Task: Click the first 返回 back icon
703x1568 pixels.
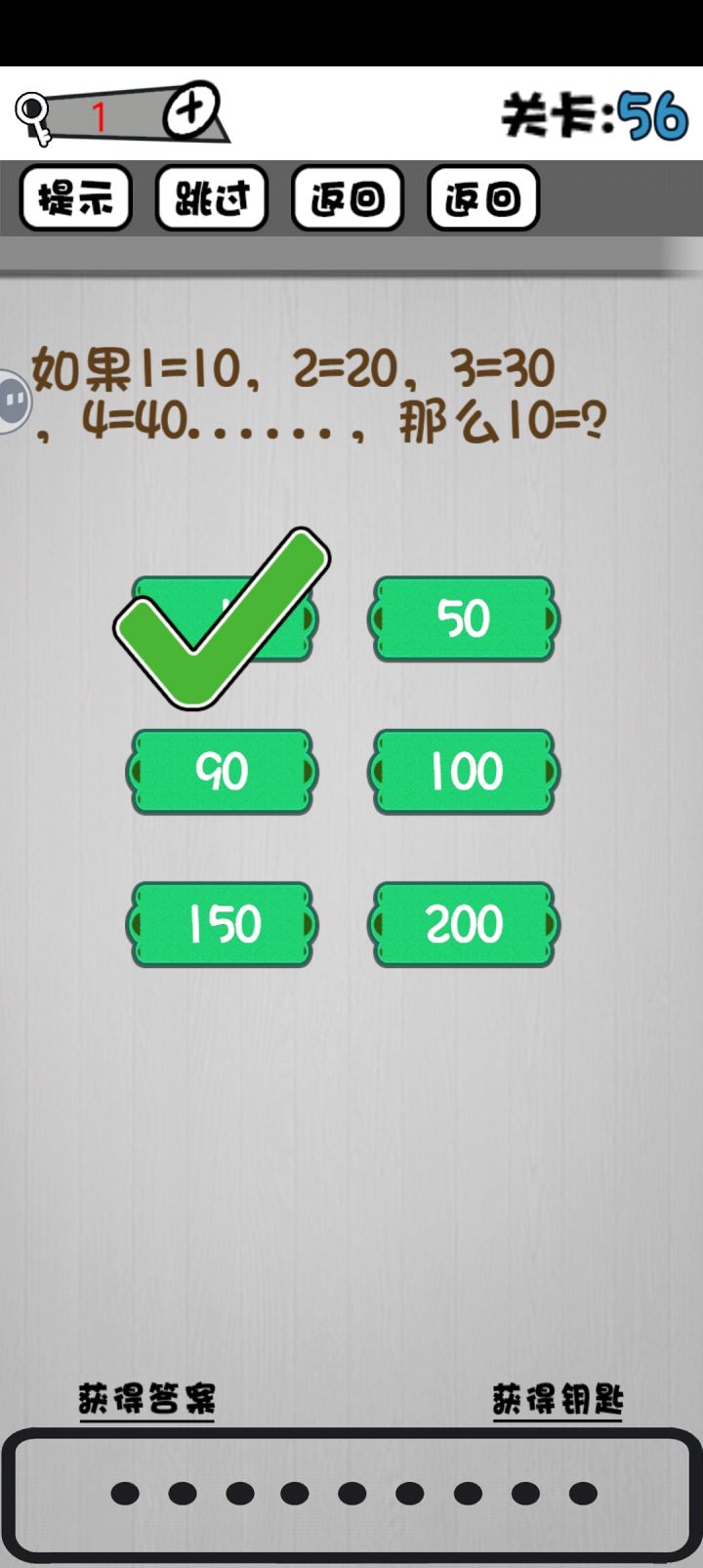Action: (347, 198)
